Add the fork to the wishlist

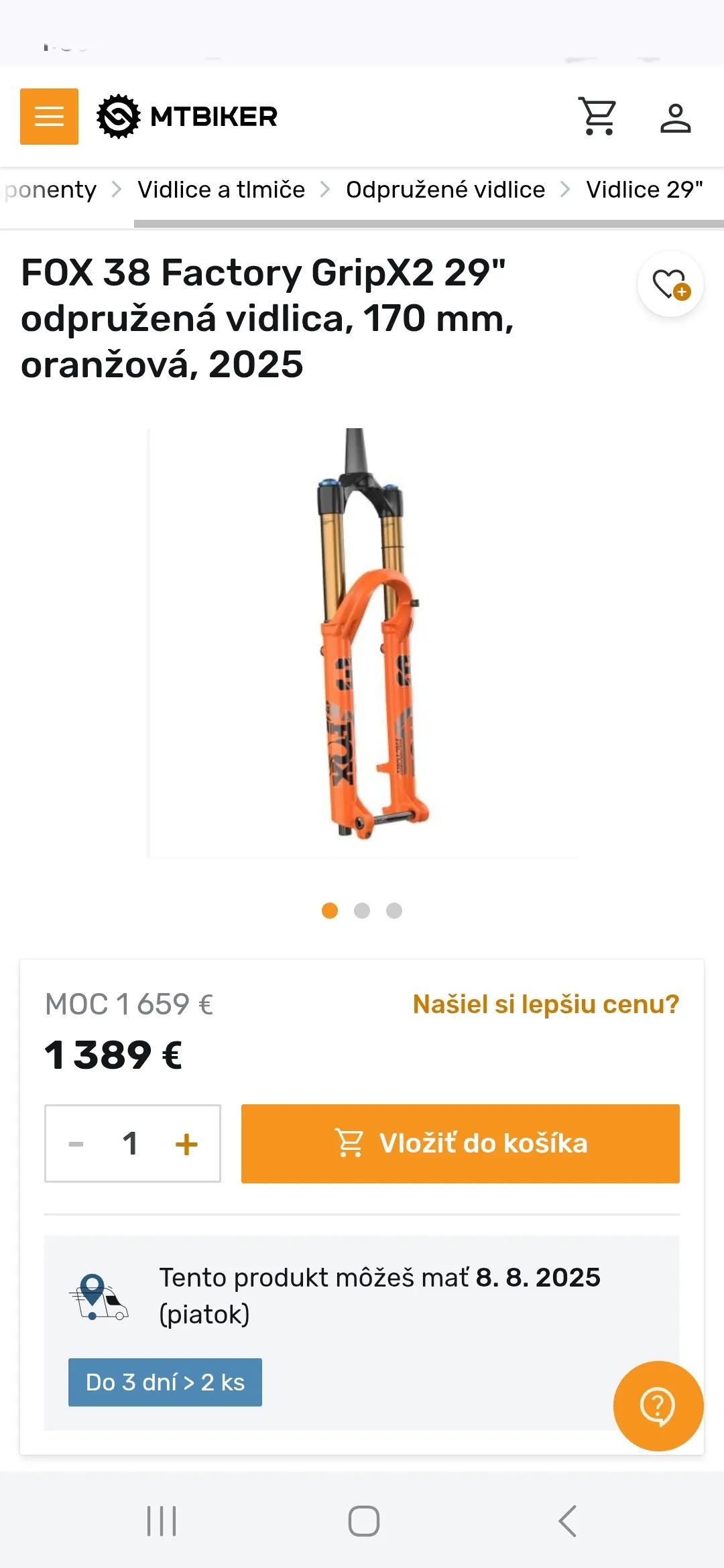pos(670,284)
